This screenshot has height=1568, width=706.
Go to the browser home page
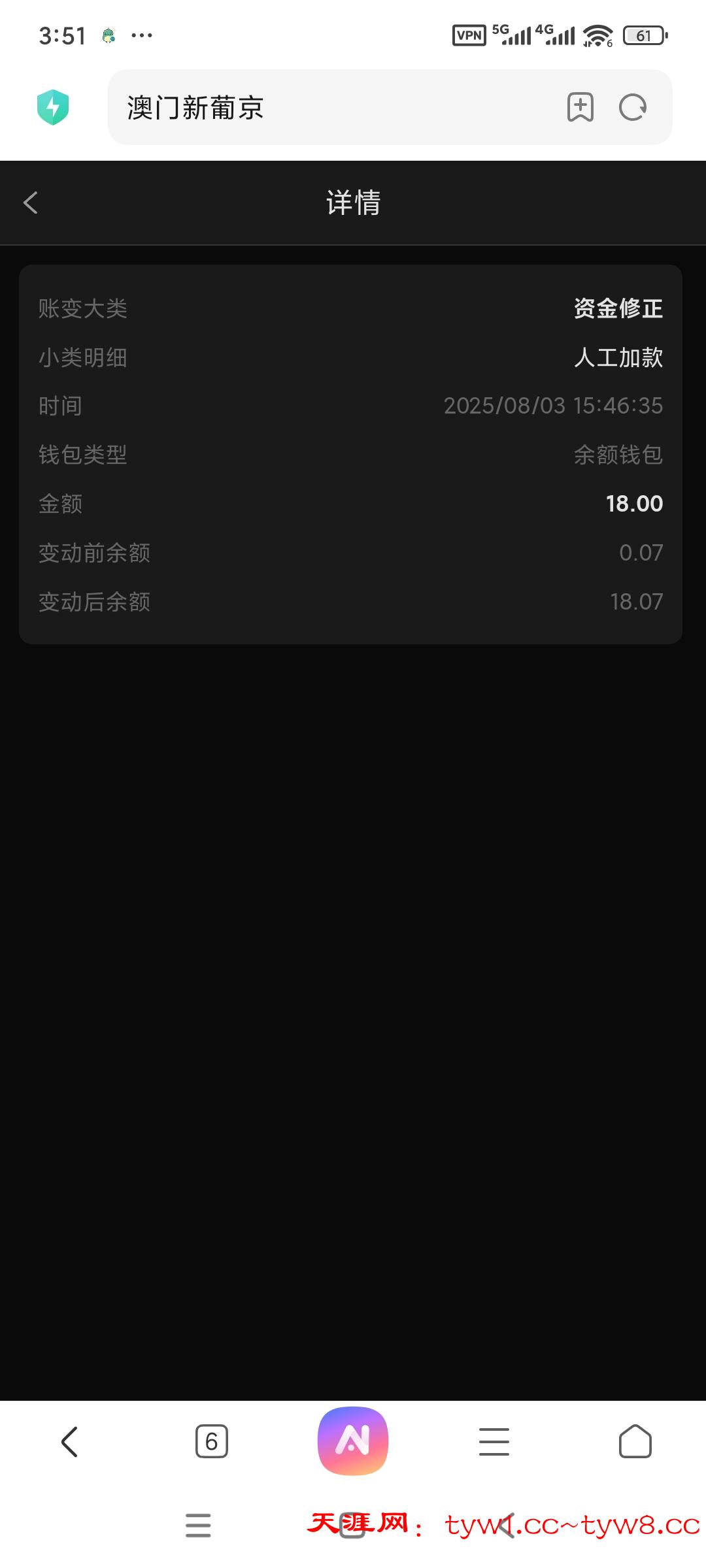(x=635, y=1441)
